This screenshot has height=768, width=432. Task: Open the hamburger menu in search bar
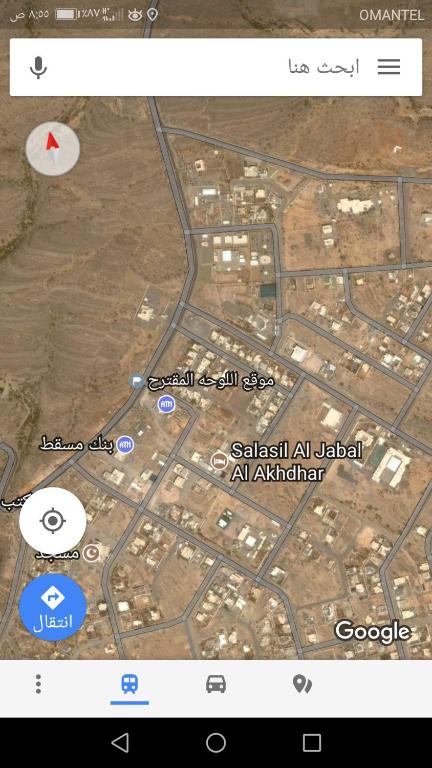tap(389, 67)
